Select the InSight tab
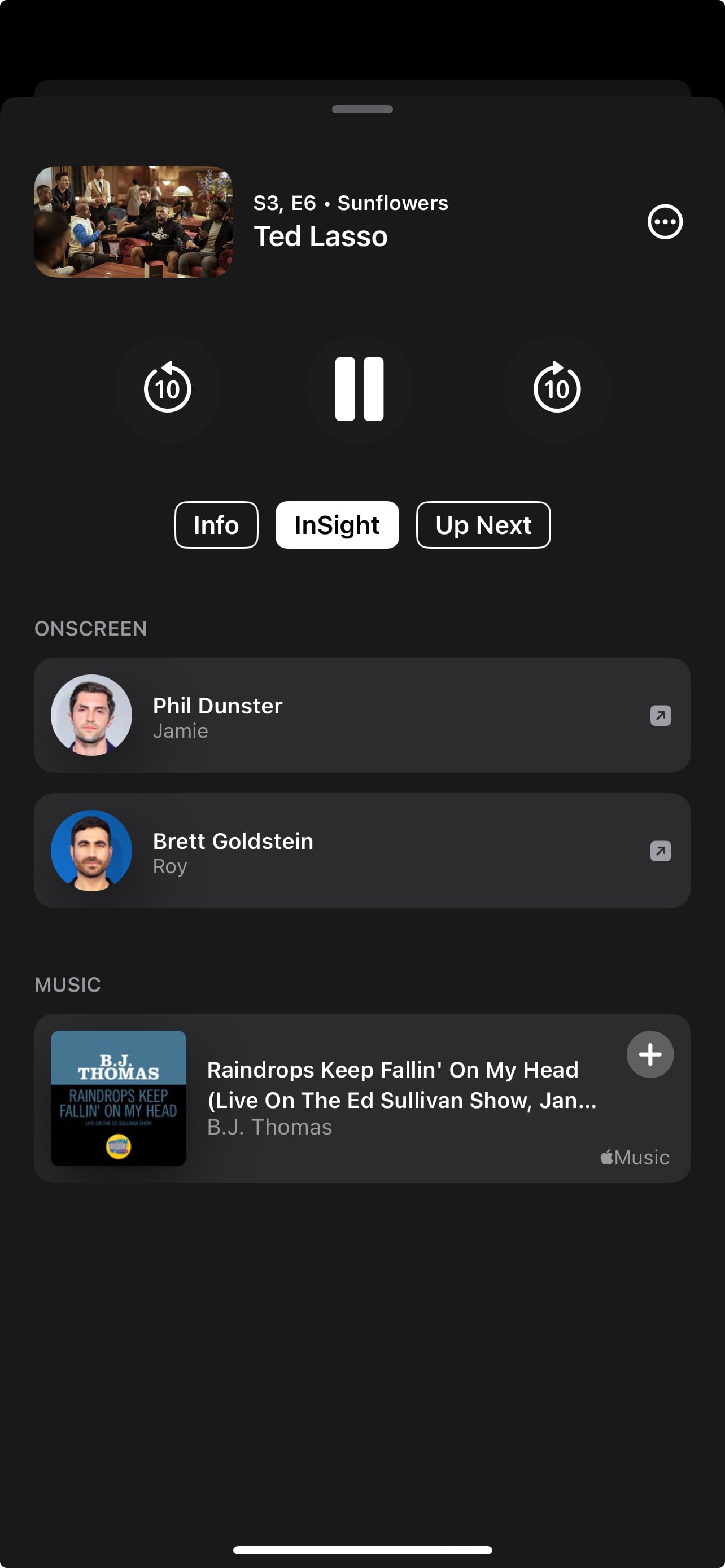 pos(337,525)
